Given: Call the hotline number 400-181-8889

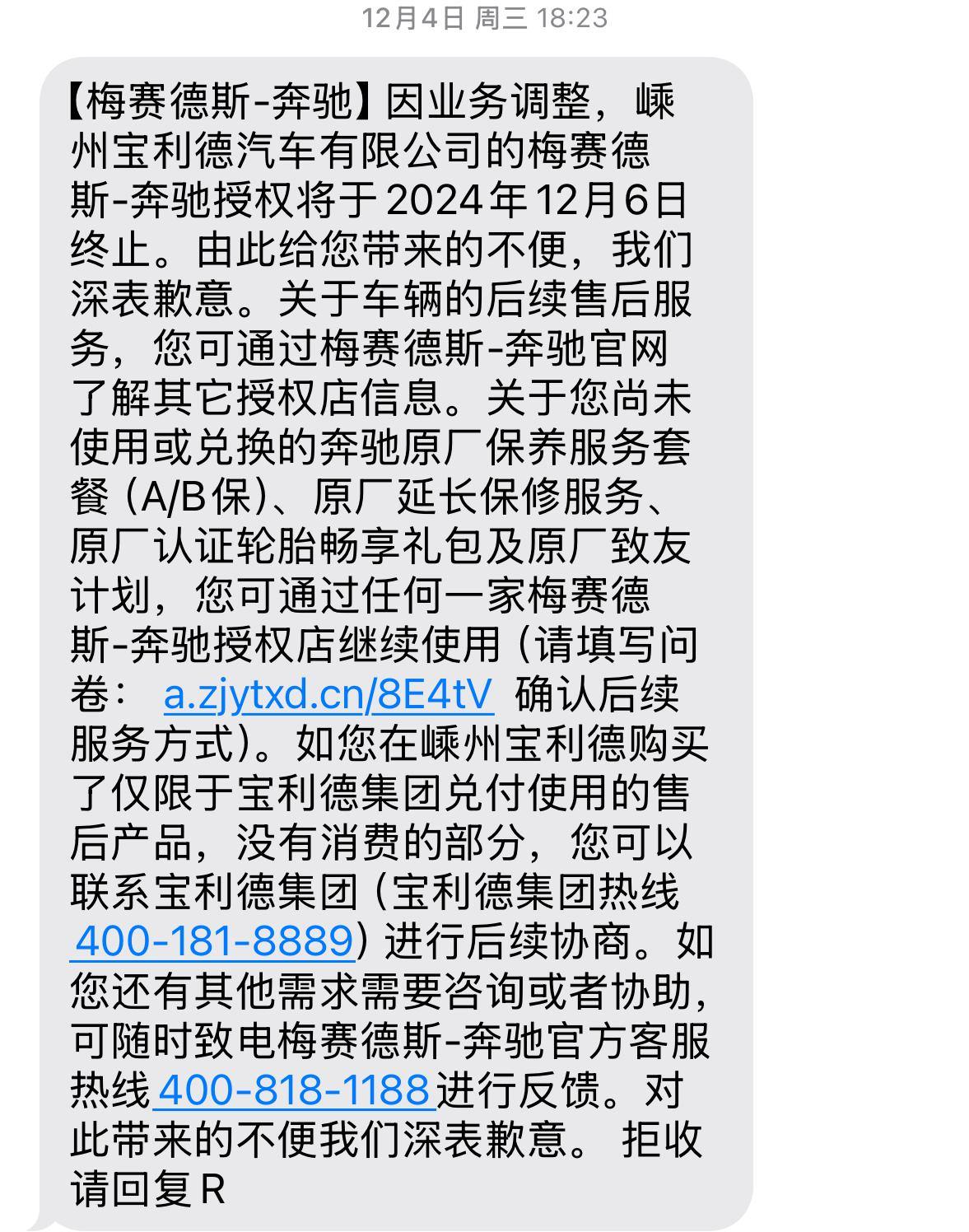Looking at the screenshot, I should tap(212, 940).
